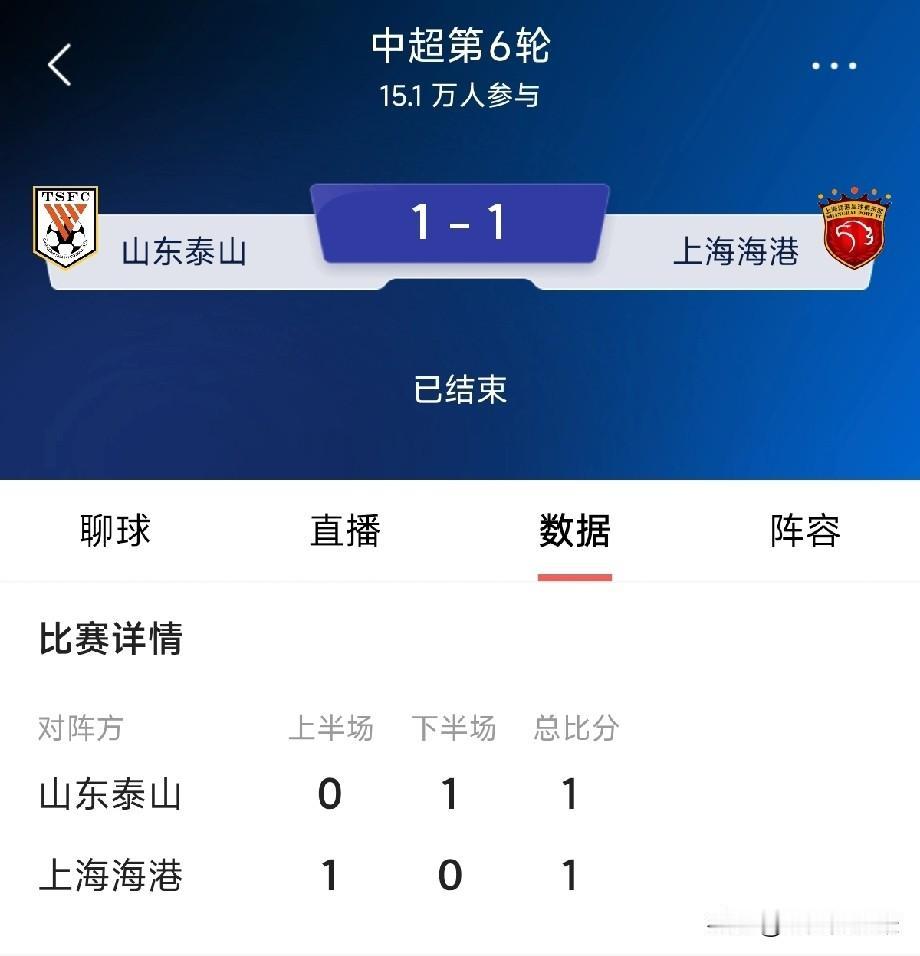Tap the 山东泰山 team name link
Image resolution: width=920 pixels, height=956 pixels.
(x=185, y=253)
